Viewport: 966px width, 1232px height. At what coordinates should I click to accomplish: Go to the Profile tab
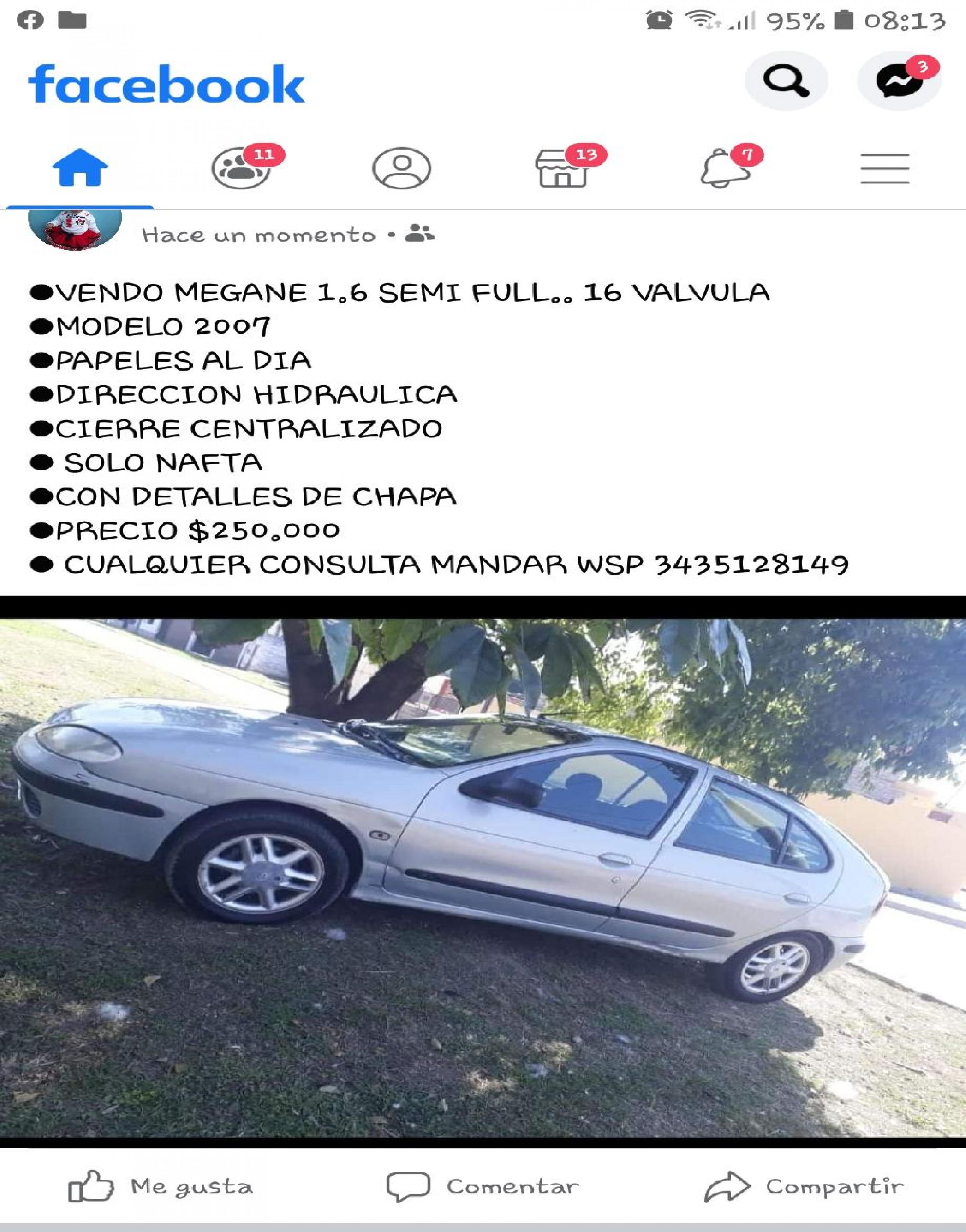[x=401, y=167]
